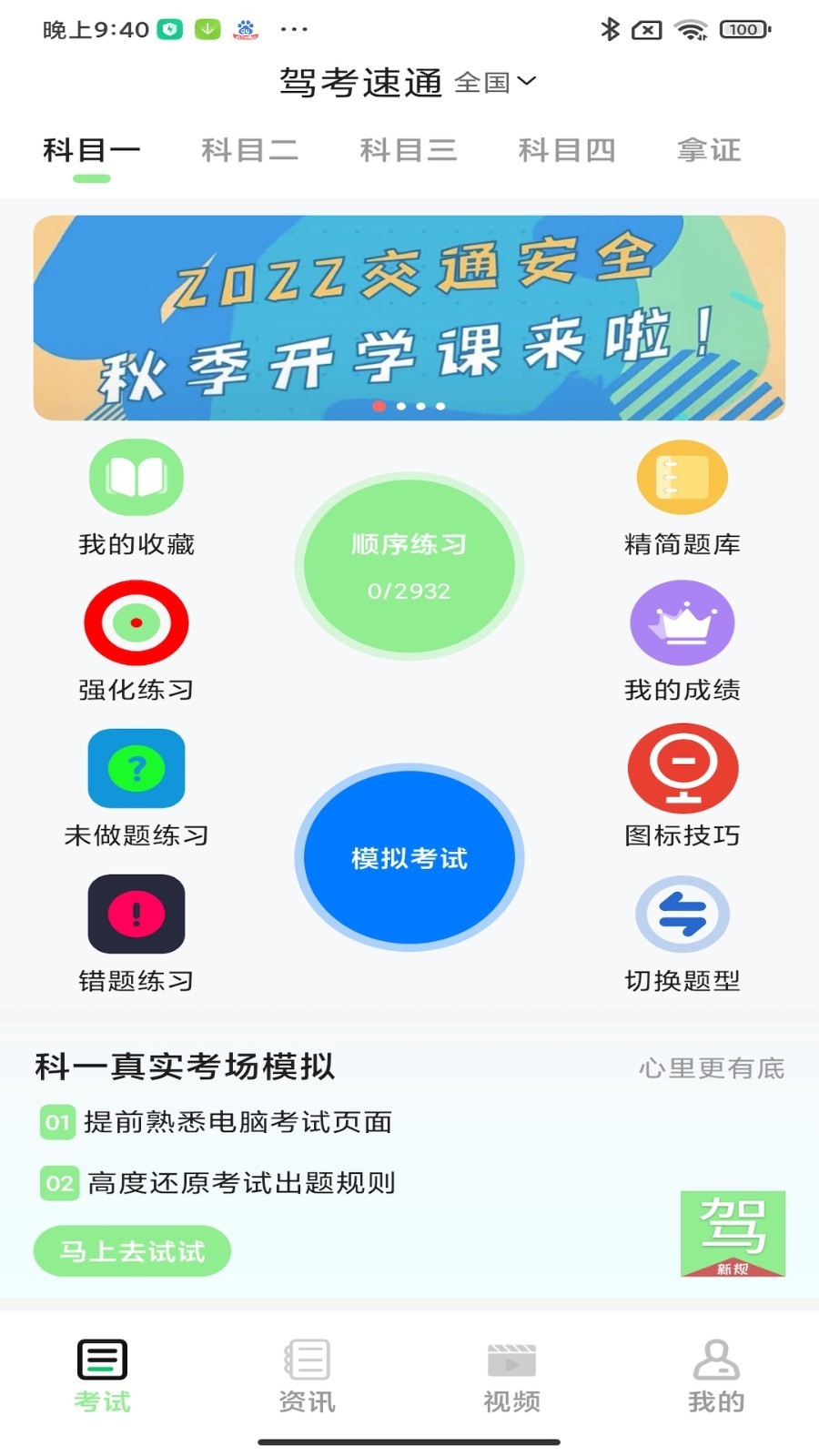Start 模拟考试
The width and height of the screenshot is (819, 1456).
409,857
